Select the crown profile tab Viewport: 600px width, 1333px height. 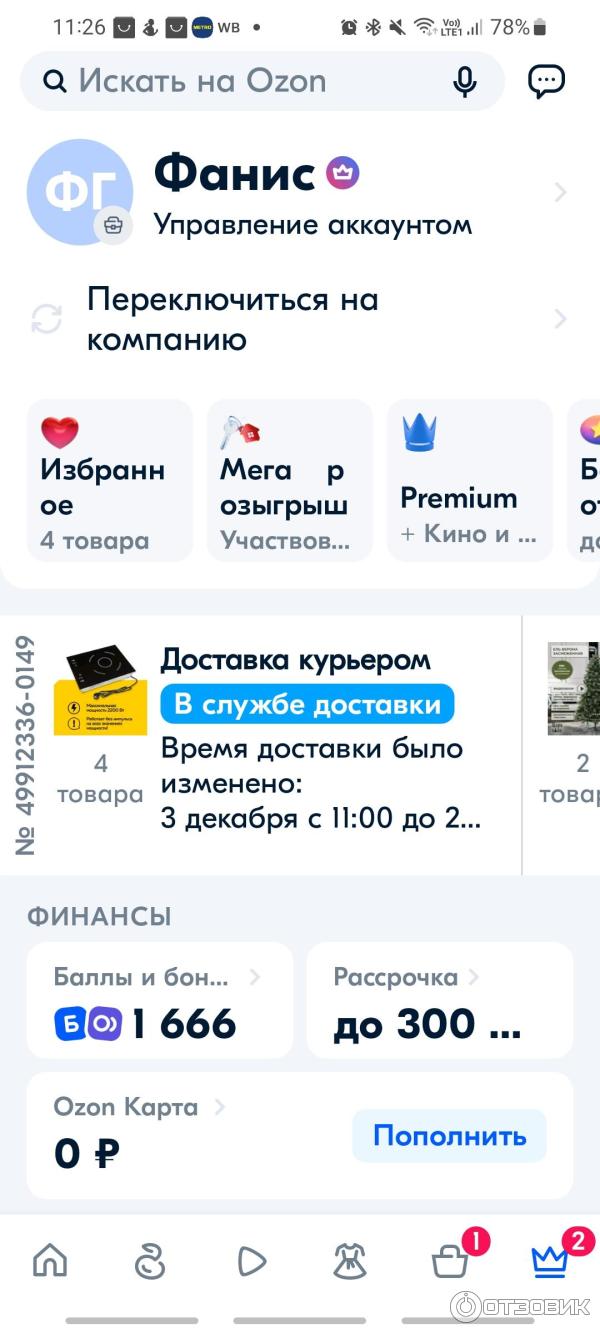[x=550, y=1262]
